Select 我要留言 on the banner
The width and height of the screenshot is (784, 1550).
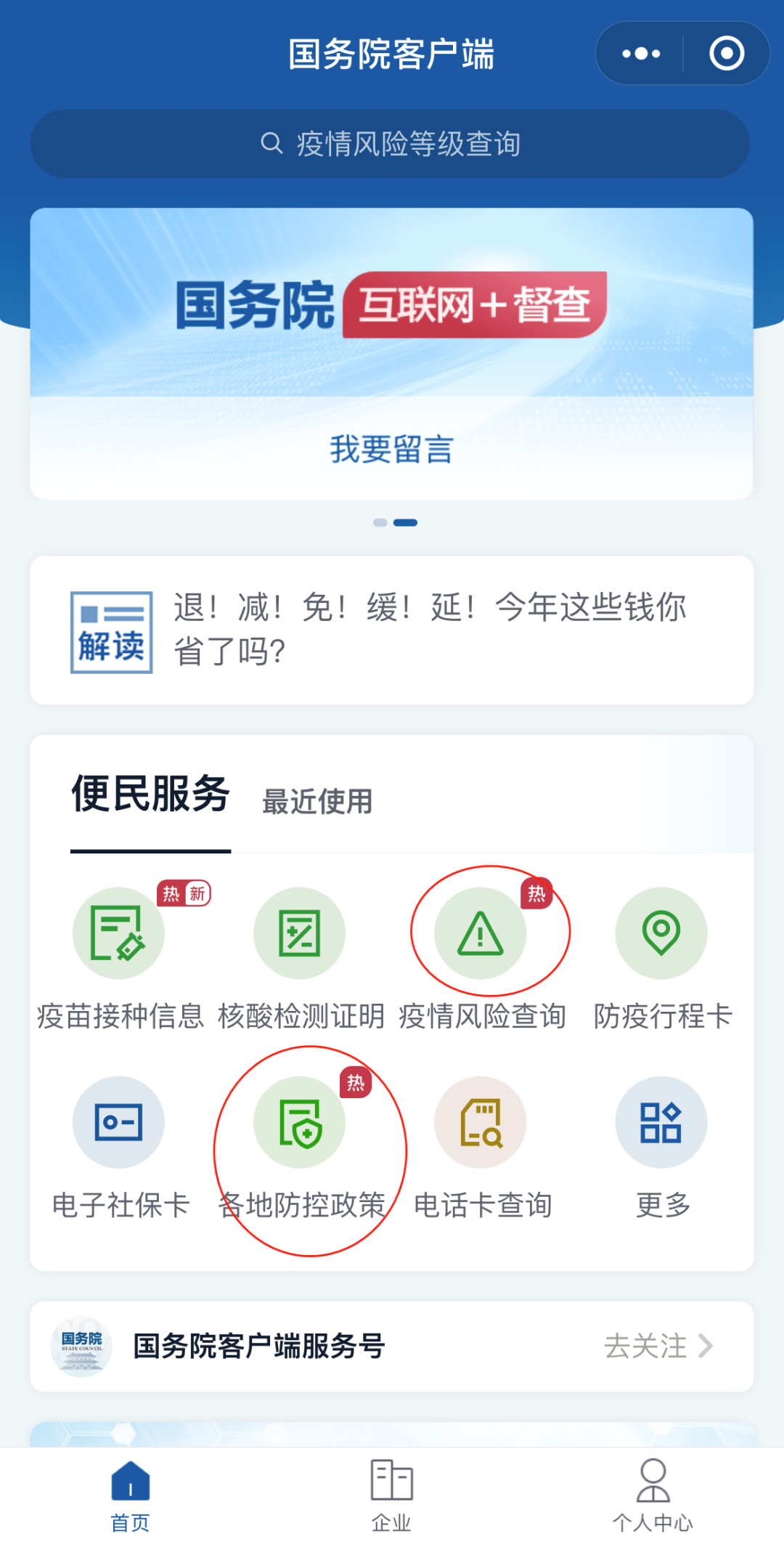click(x=391, y=449)
